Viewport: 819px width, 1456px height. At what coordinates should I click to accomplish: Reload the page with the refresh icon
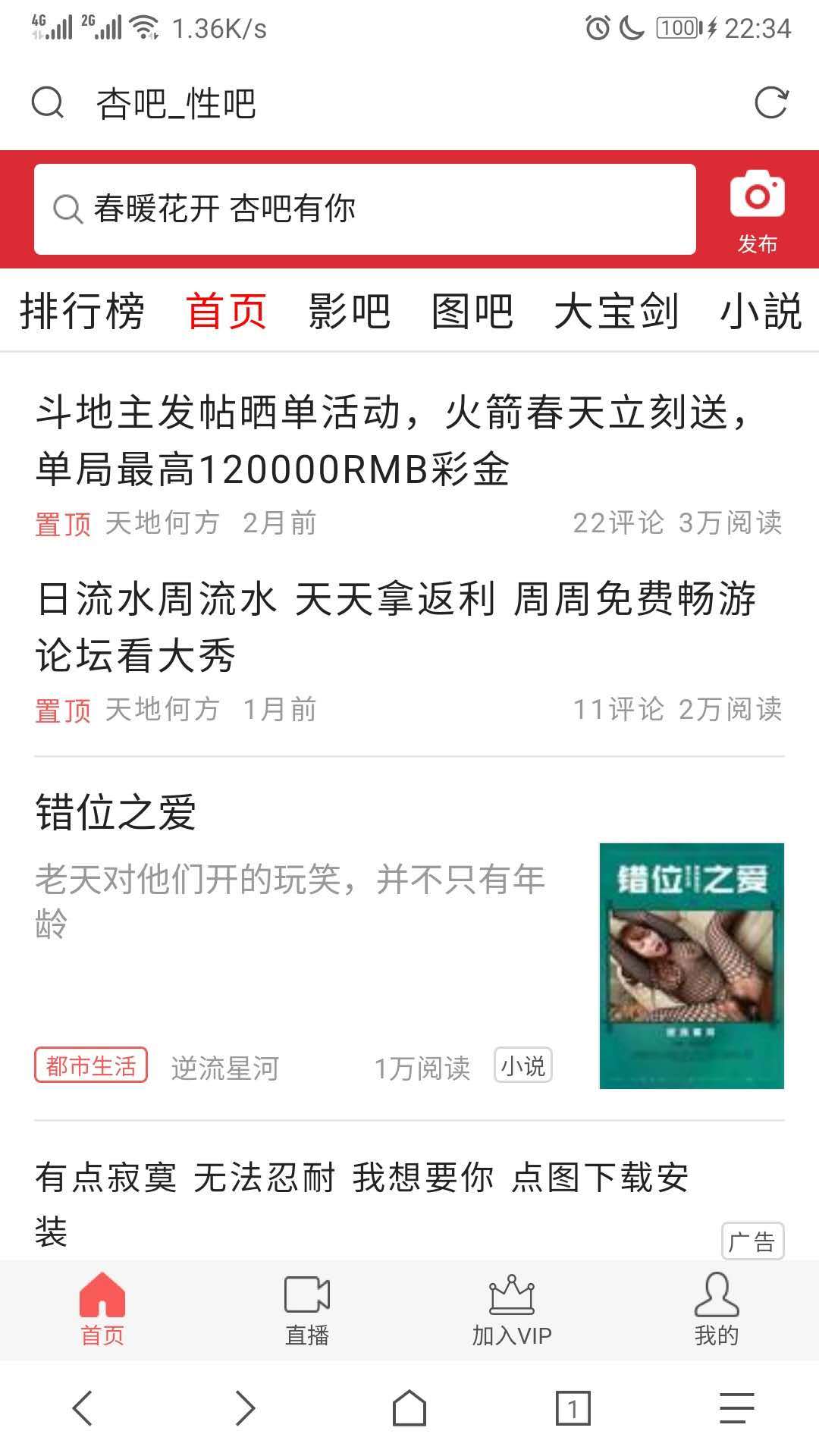[771, 102]
